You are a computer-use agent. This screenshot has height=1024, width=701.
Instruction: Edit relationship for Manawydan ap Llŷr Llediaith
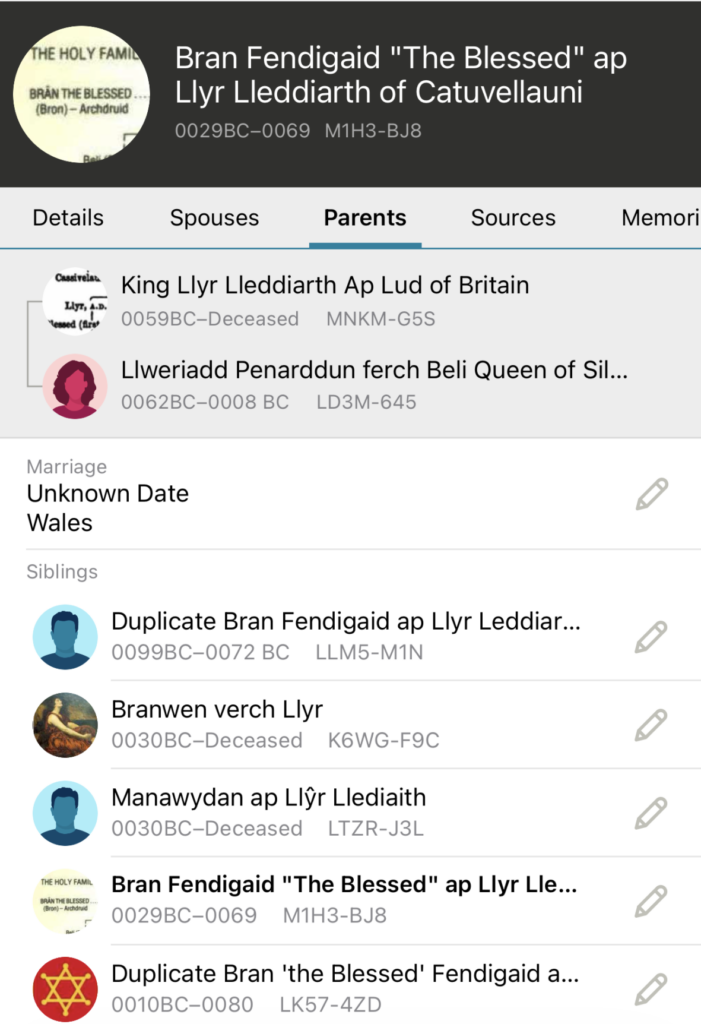click(651, 812)
